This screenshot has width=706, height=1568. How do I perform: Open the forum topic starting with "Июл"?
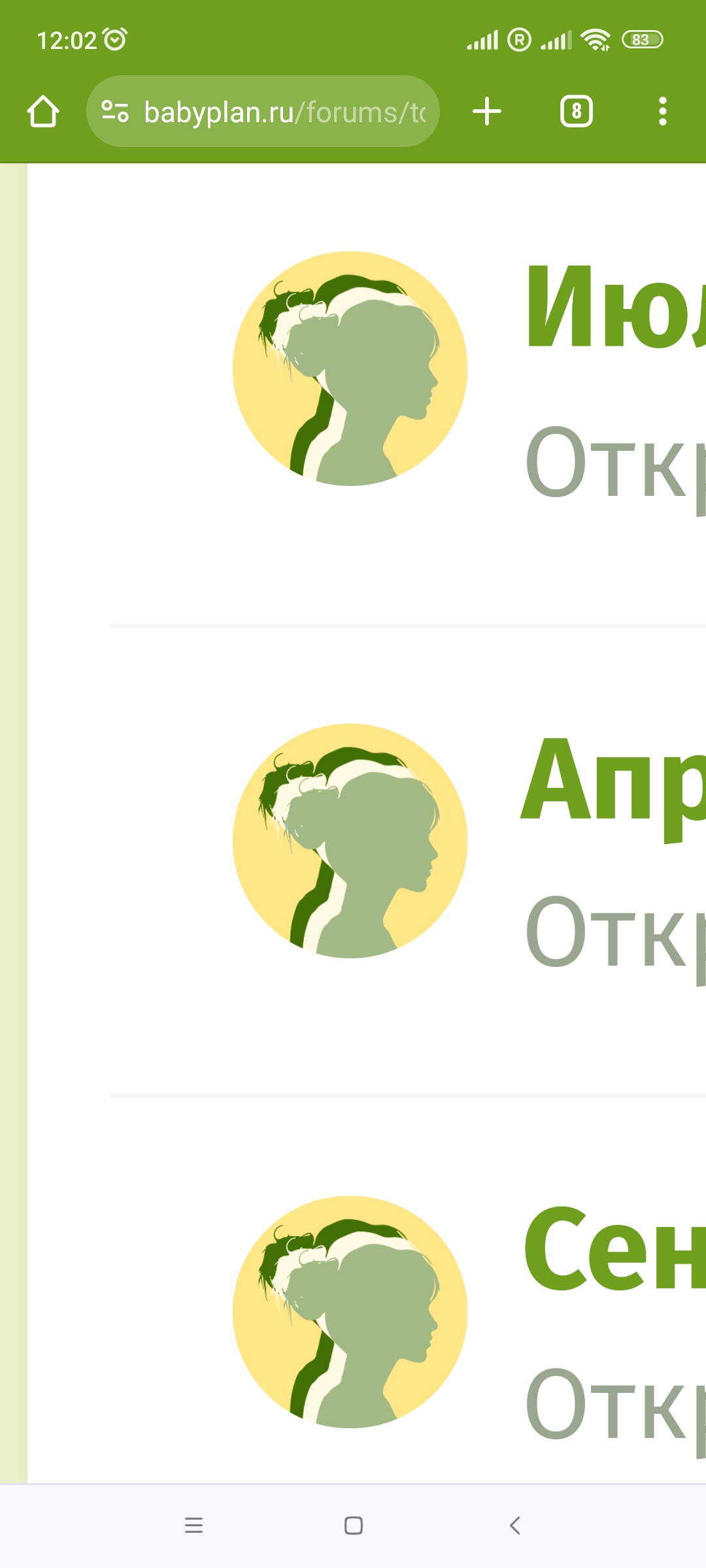tap(616, 306)
